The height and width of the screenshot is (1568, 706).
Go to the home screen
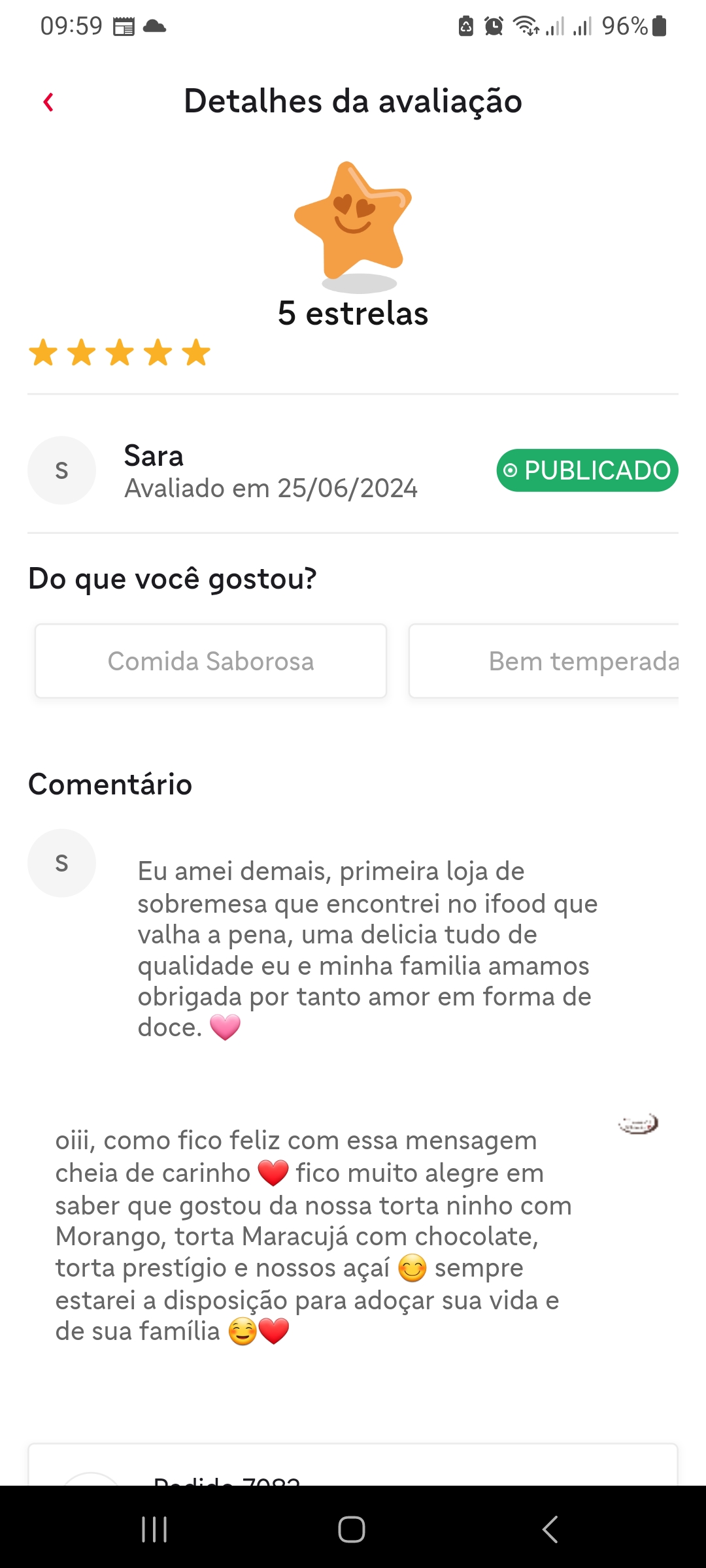352,1529
